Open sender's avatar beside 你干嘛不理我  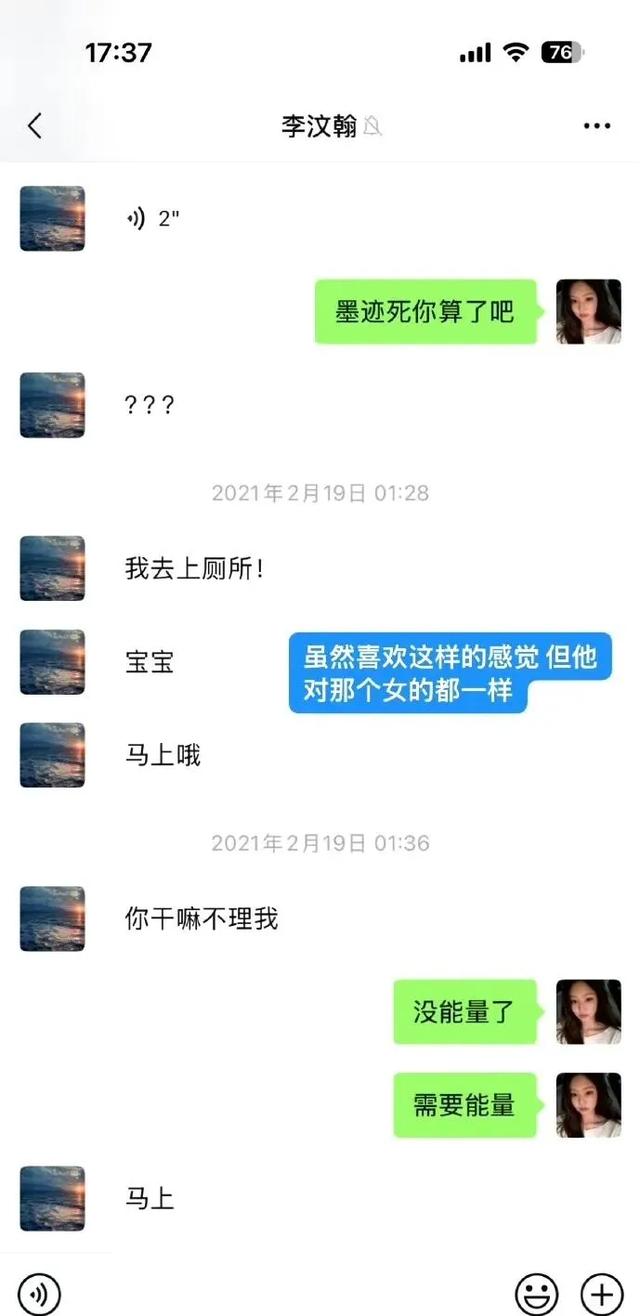click(52, 918)
